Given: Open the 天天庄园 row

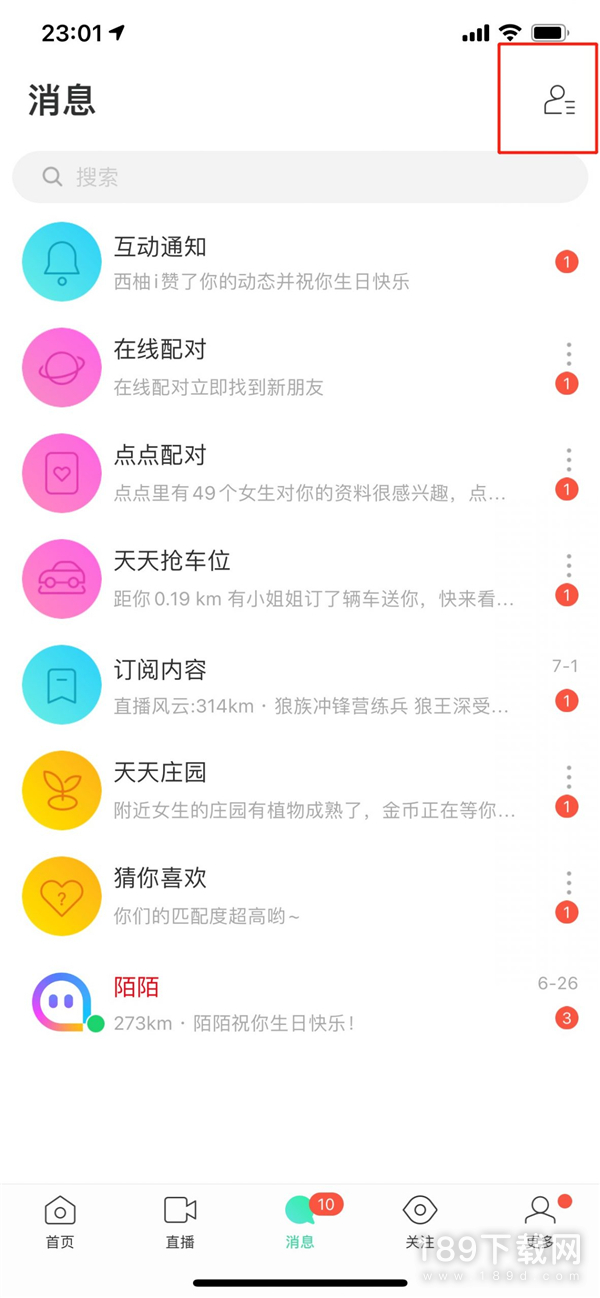Looking at the screenshot, I should pos(300,791).
